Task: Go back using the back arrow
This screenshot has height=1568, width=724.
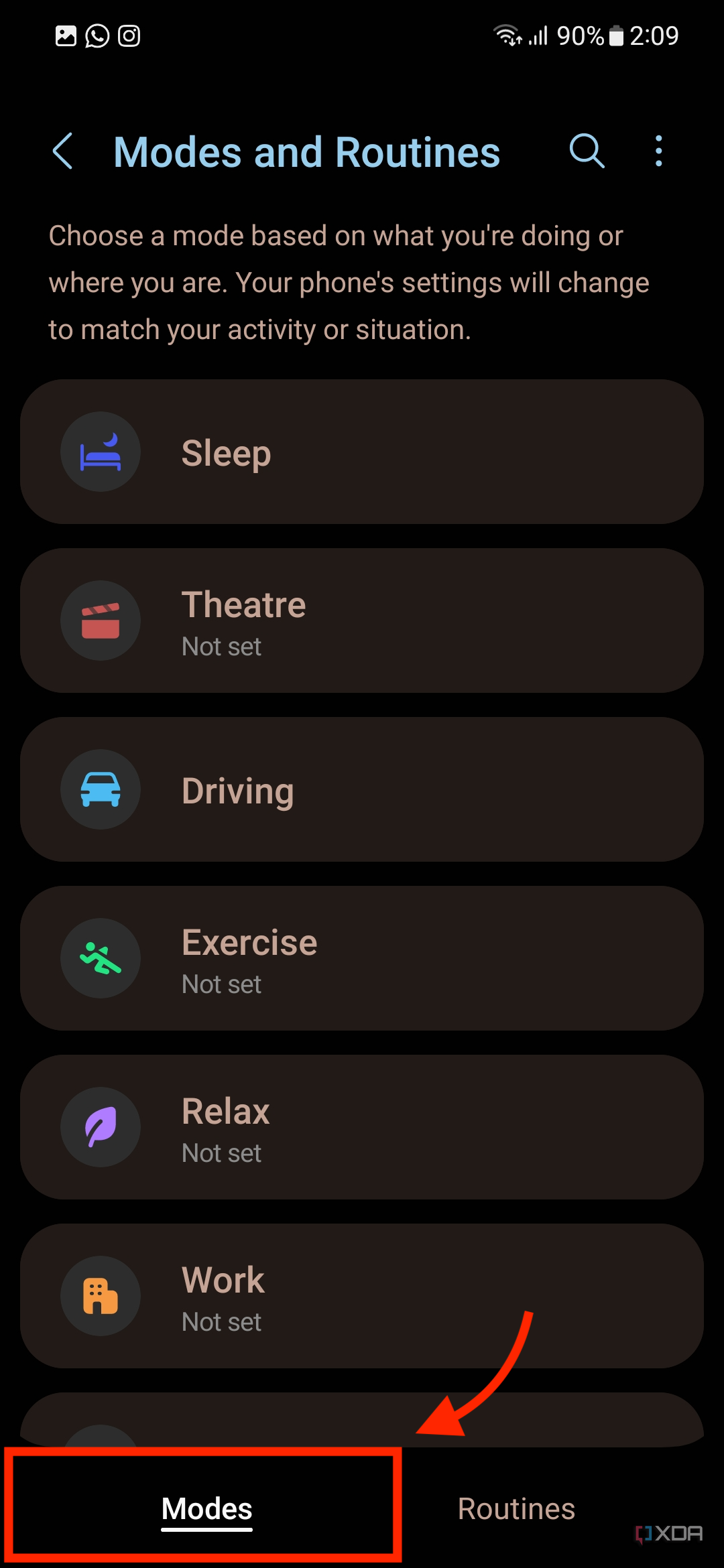Action: pos(63,151)
